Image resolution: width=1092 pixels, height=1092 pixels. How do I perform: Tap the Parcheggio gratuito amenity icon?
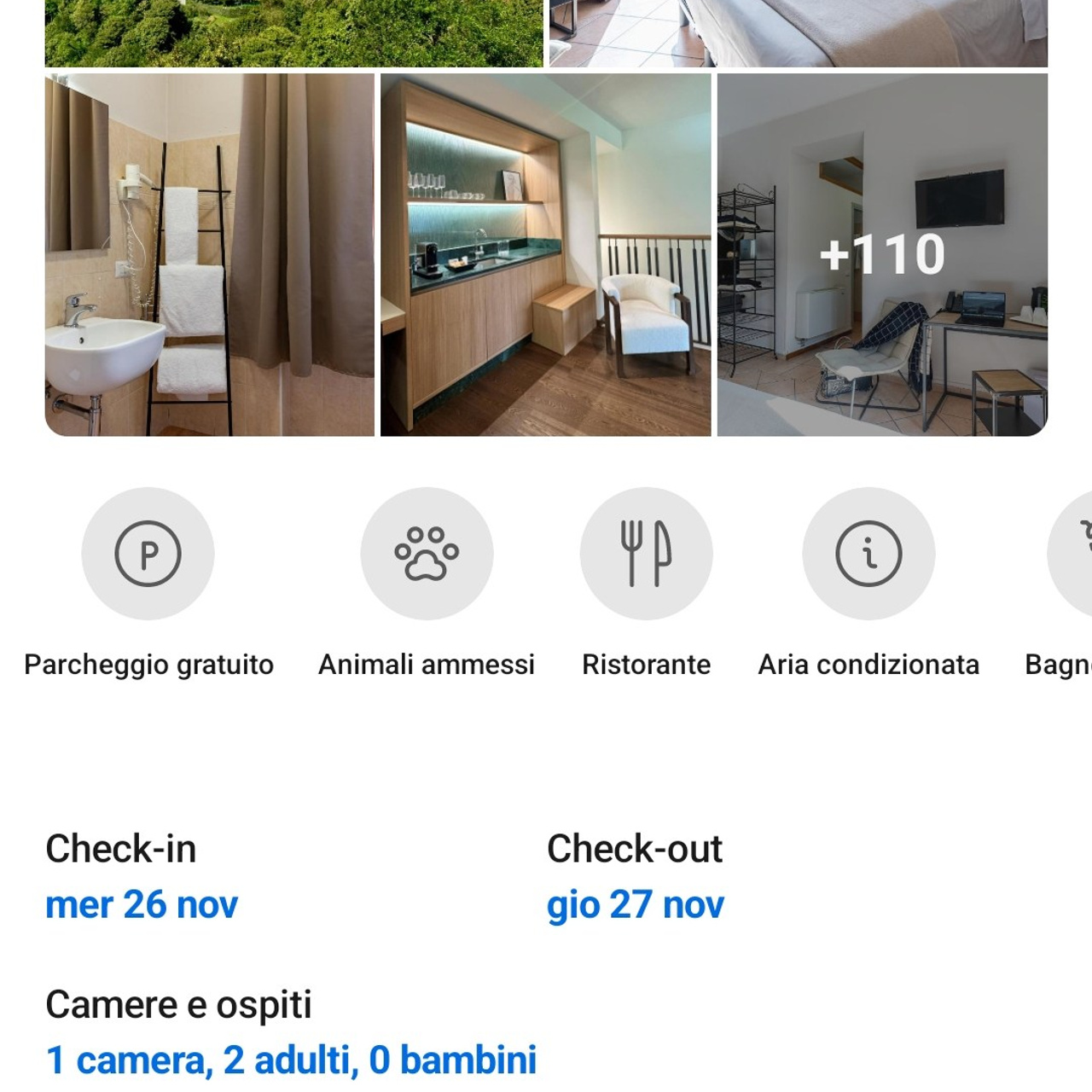[148, 554]
